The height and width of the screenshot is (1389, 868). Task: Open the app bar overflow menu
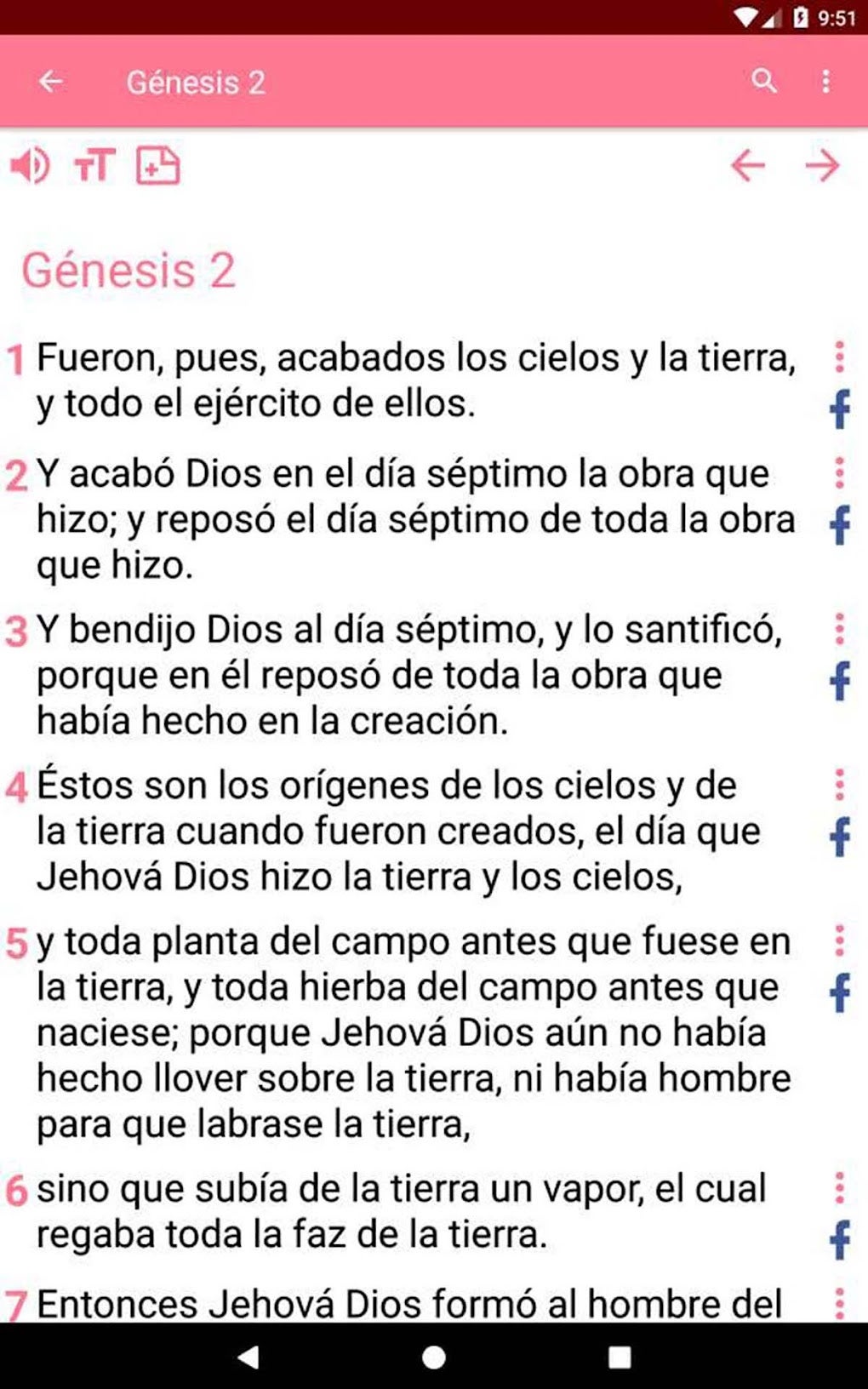coord(825,82)
